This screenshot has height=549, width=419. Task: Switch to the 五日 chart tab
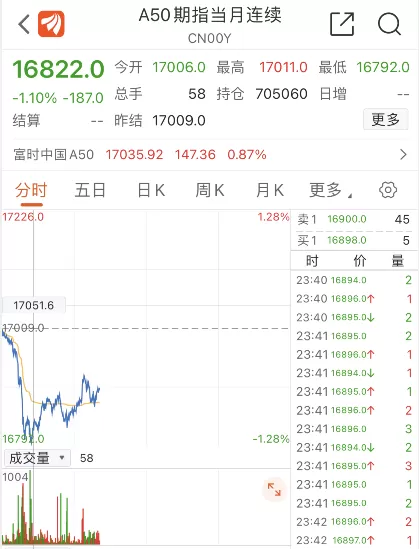pyautogui.click(x=90, y=191)
